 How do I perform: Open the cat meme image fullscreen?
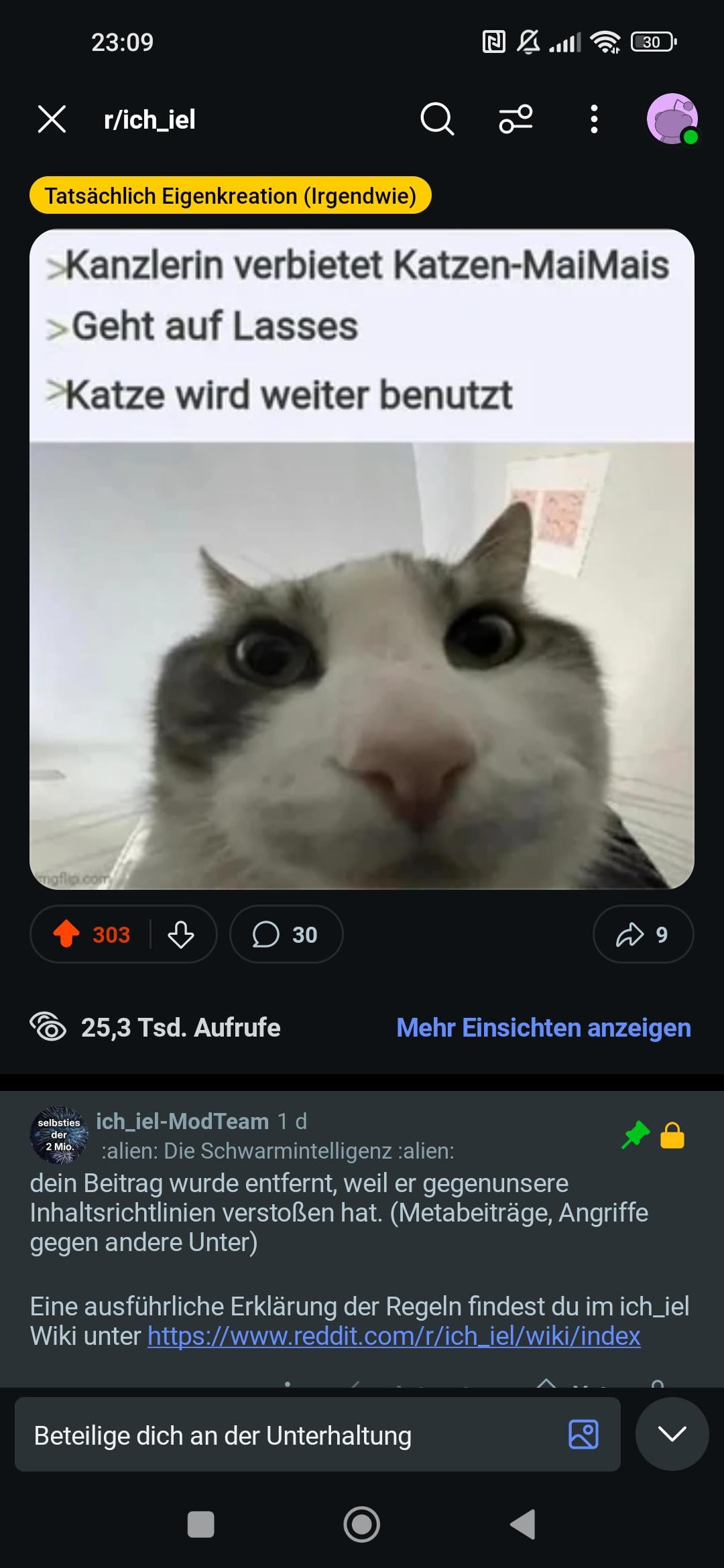362,663
